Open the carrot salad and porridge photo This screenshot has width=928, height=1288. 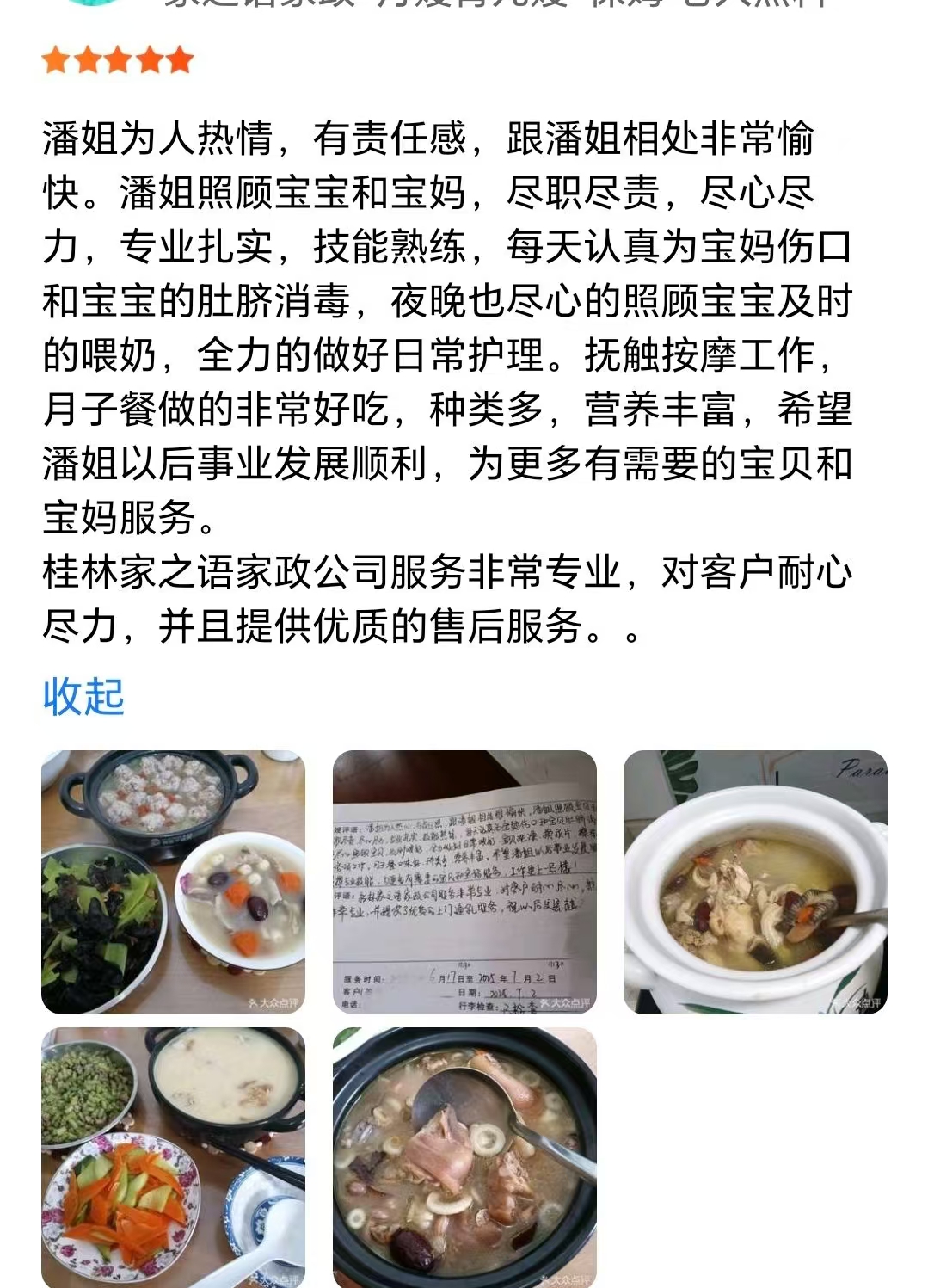click(x=173, y=1157)
